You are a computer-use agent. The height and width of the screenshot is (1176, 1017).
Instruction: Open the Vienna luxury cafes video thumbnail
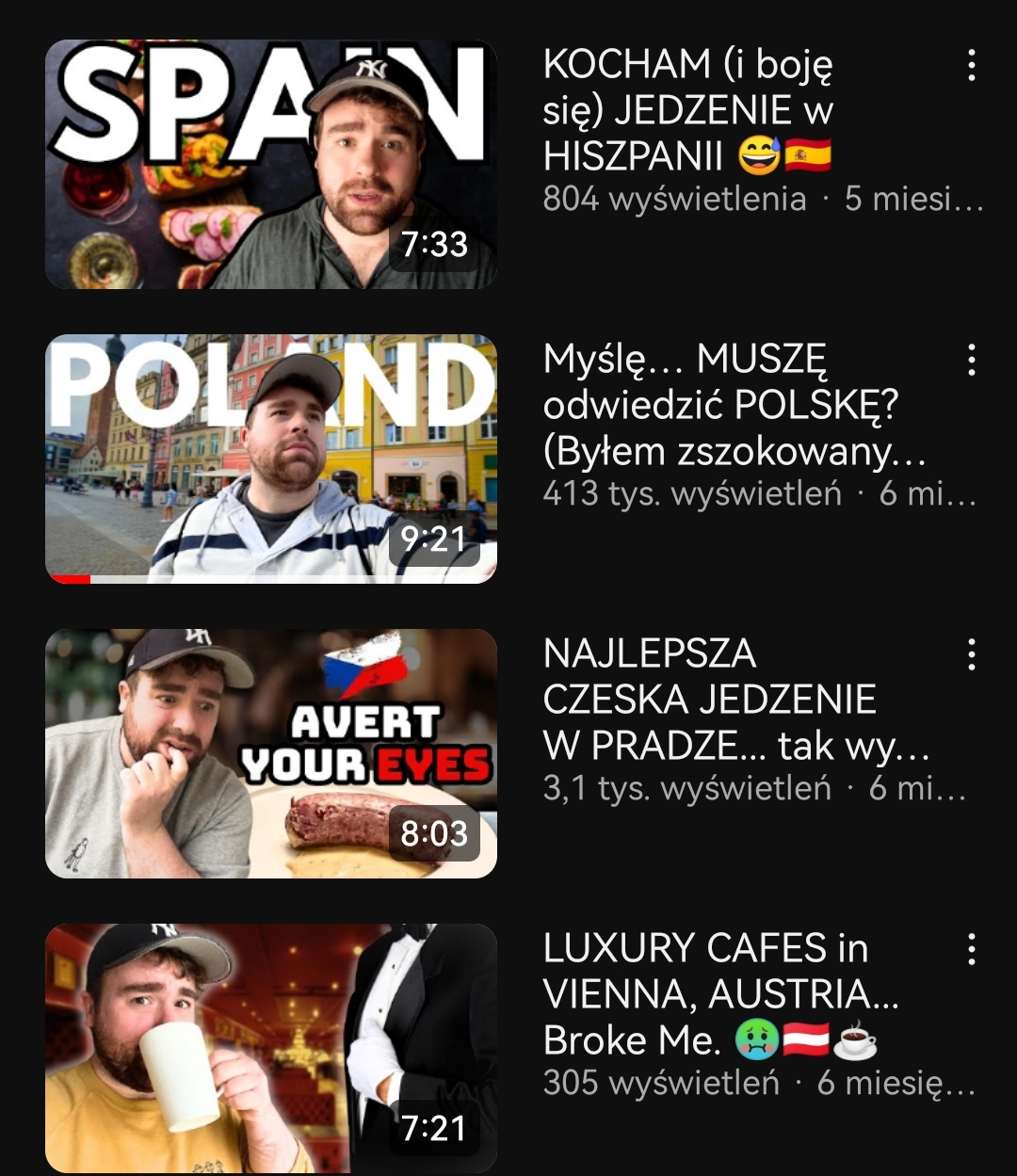click(271, 1048)
